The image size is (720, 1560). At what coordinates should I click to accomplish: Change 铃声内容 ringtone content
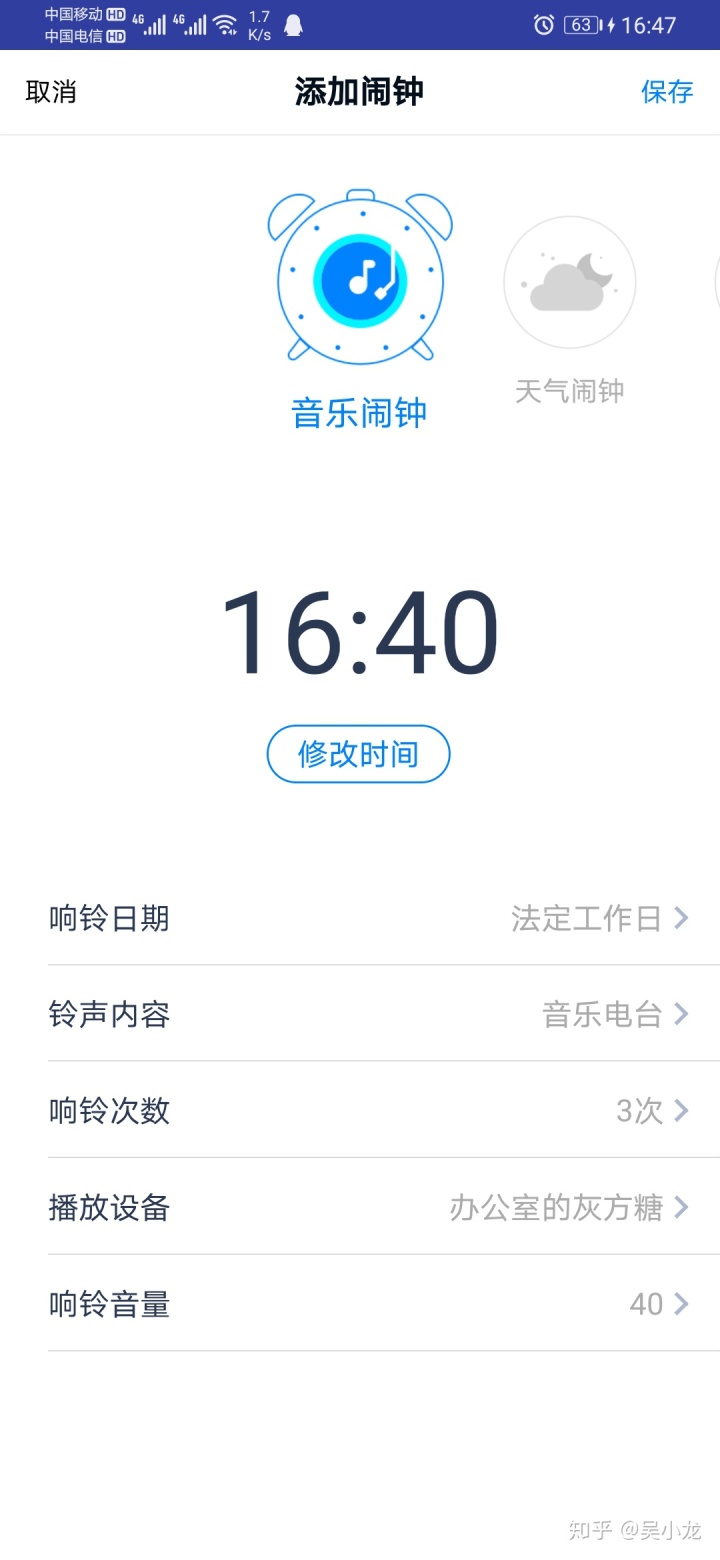pyautogui.click(x=370, y=1014)
